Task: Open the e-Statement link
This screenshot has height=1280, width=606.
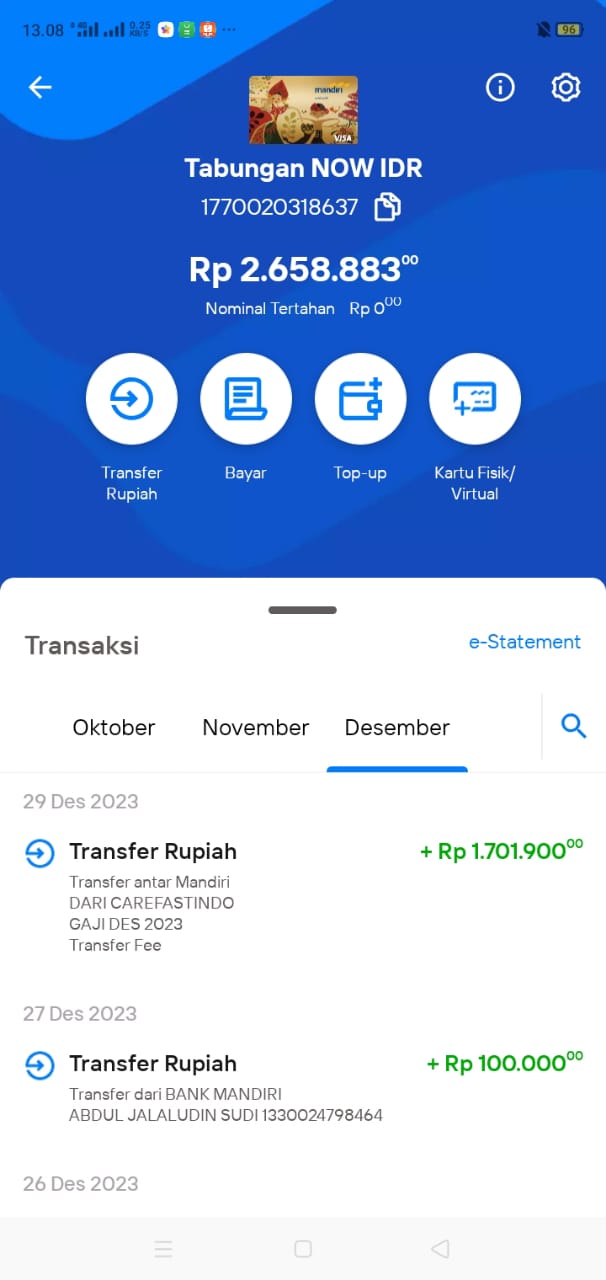Action: coord(525,642)
